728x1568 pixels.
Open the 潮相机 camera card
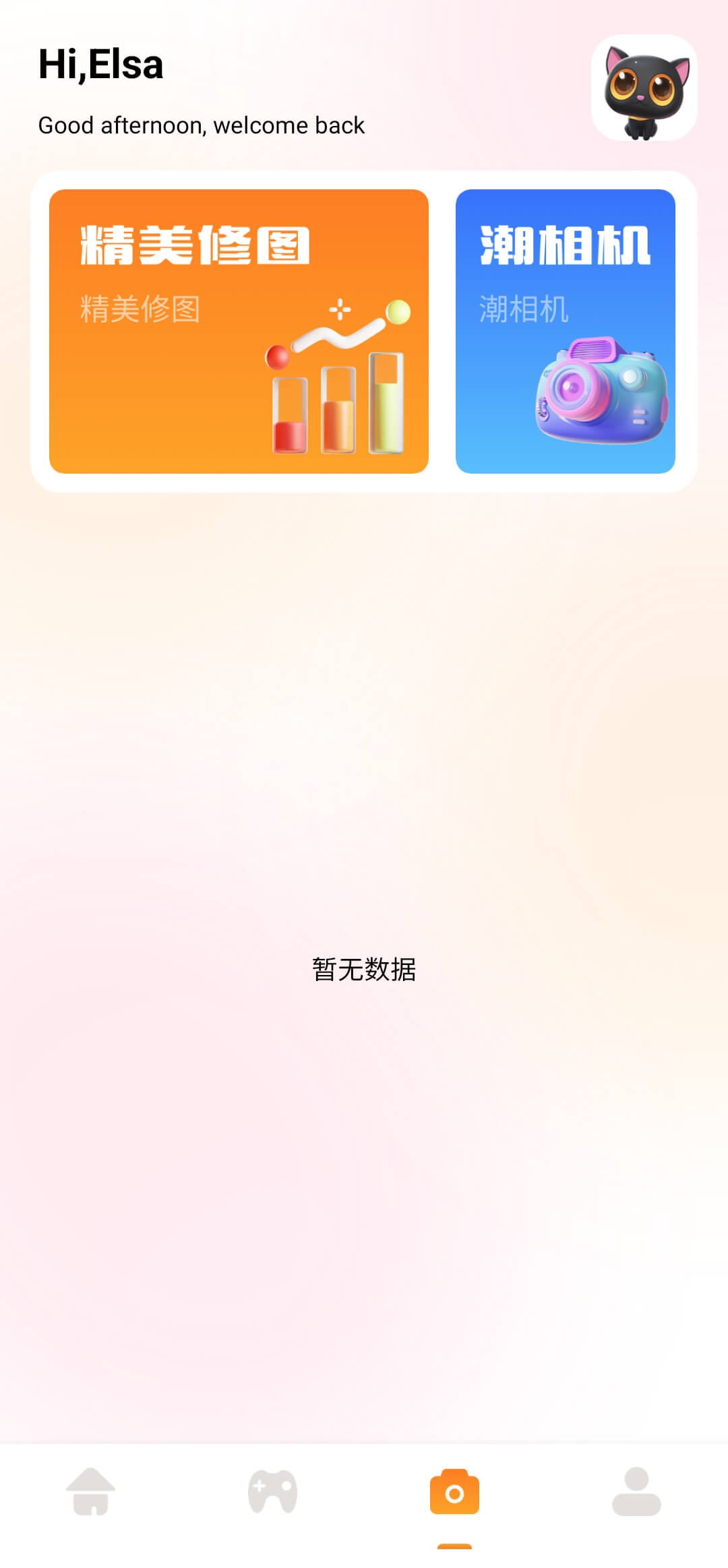click(x=565, y=331)
